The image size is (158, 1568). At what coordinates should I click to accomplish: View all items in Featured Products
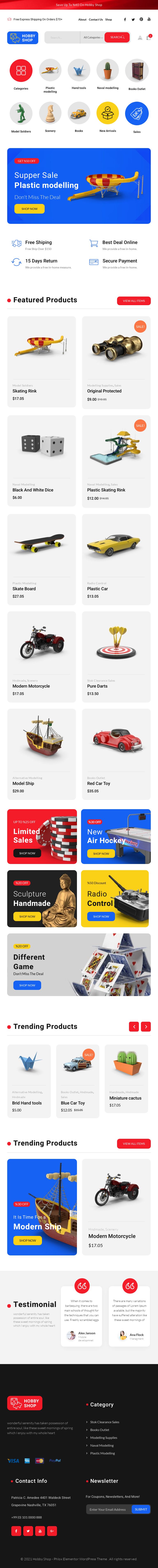point(134,301)
